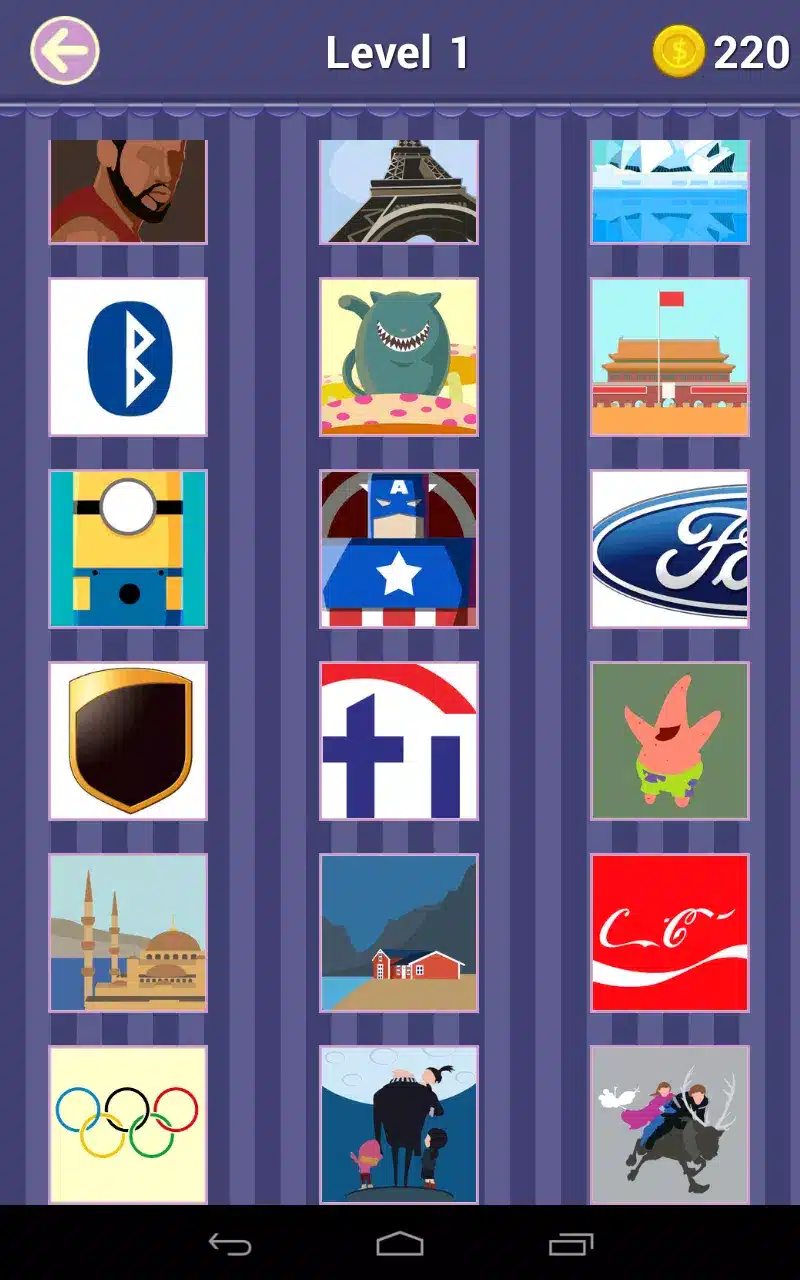Screen dimensions: 800x1280
Task: Select the red-flag Chinese gate tile
Action: pos(670,357)
